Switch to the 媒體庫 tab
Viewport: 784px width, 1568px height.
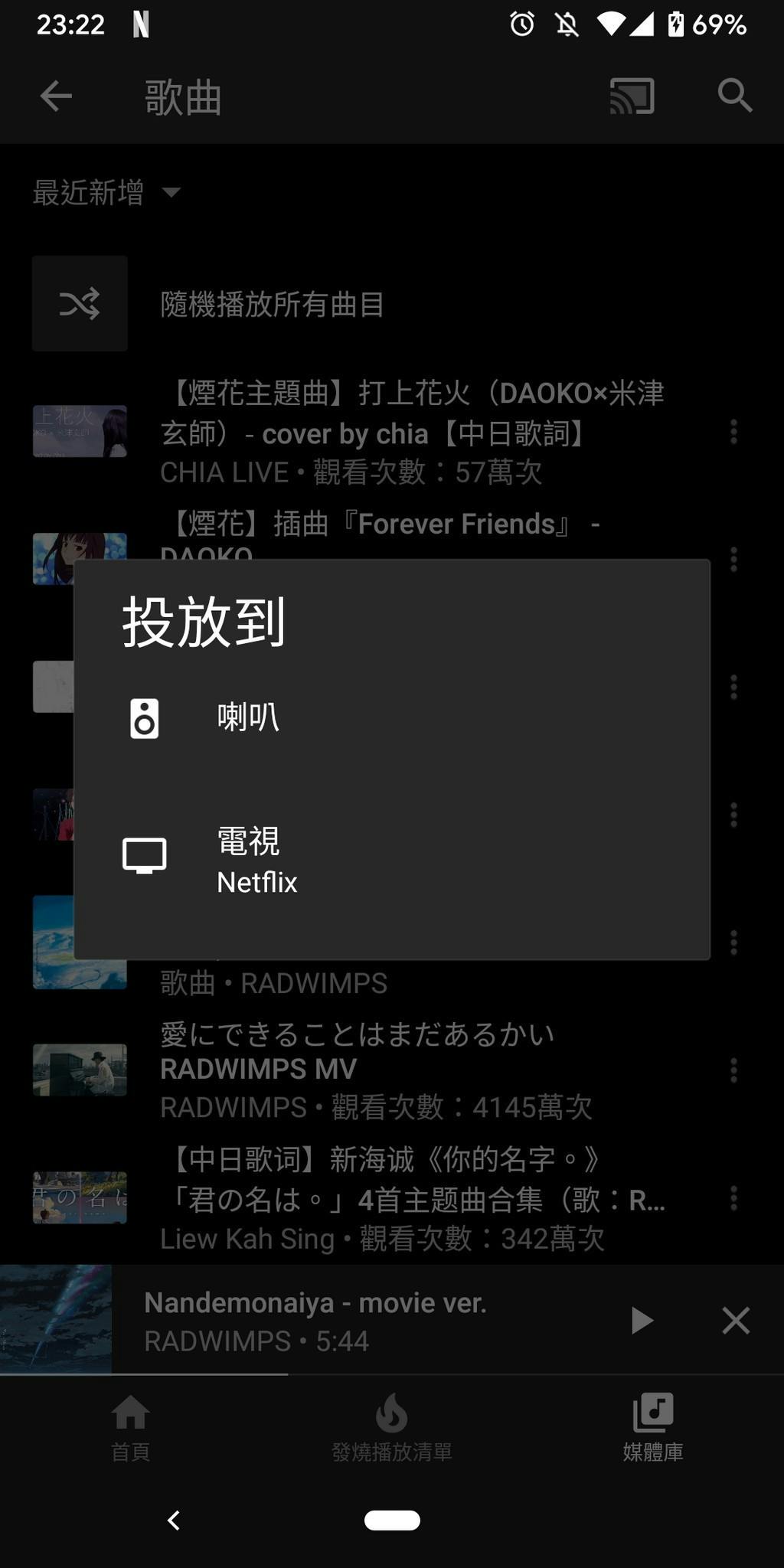(652, 1428)
